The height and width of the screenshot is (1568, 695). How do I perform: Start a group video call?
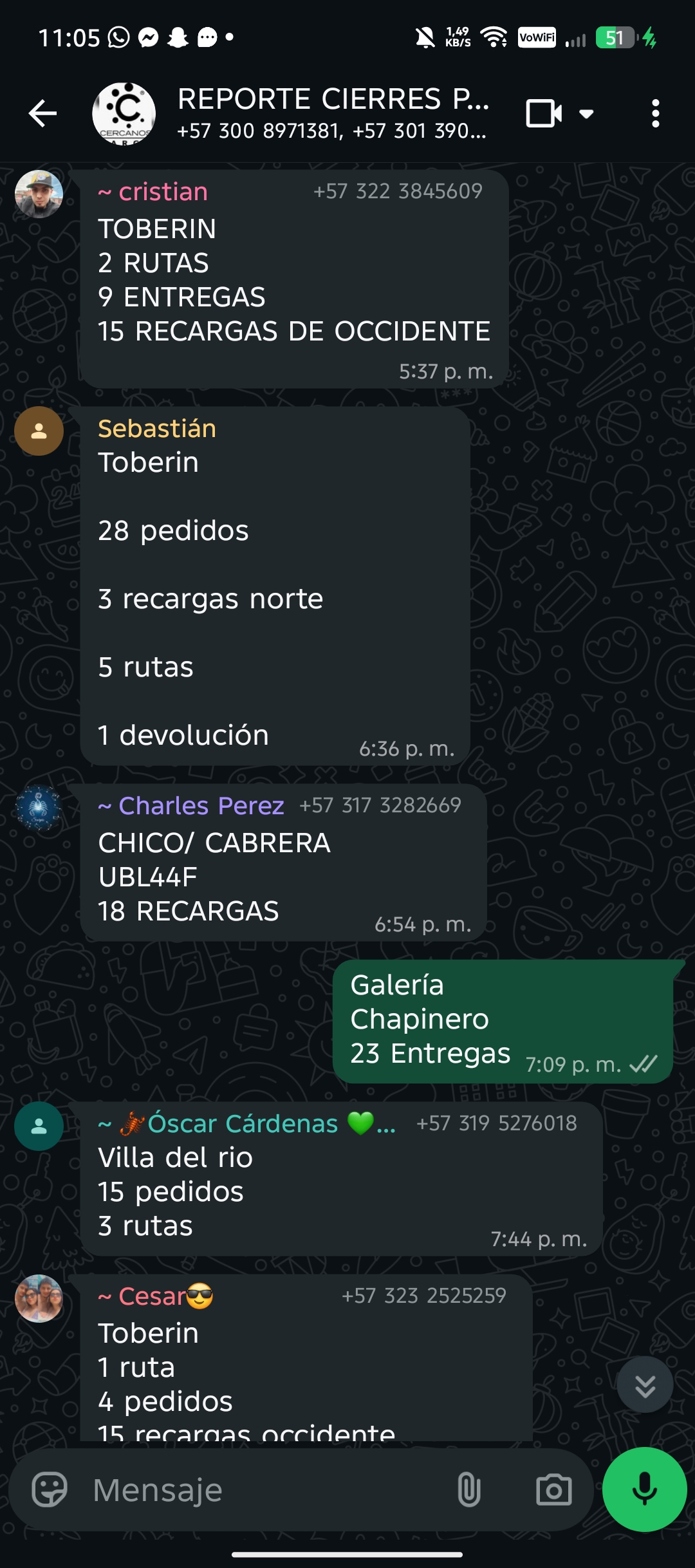click(544, 114)
